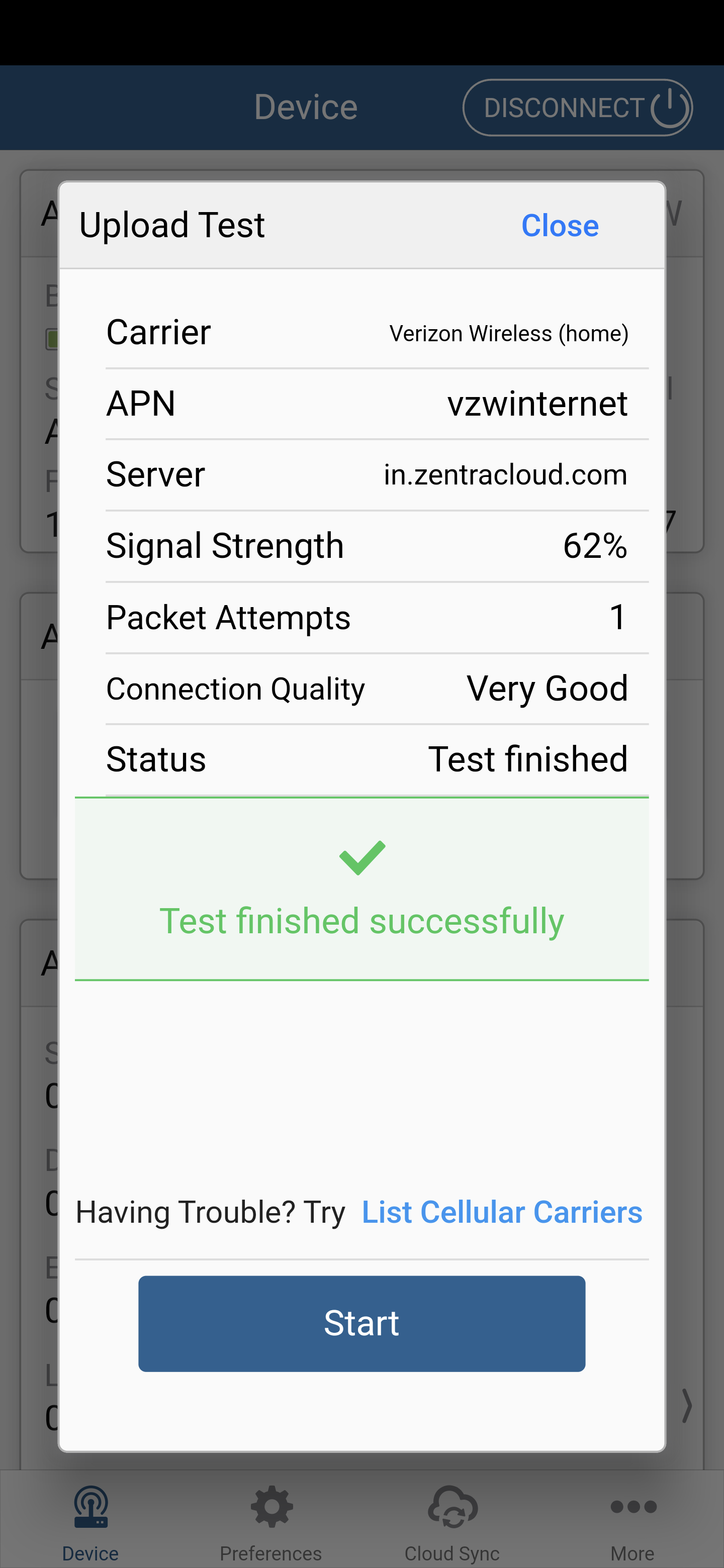This screenshot has height=1568, width=724.
Task: Disconnect from the device
Action: coord(577,108)
